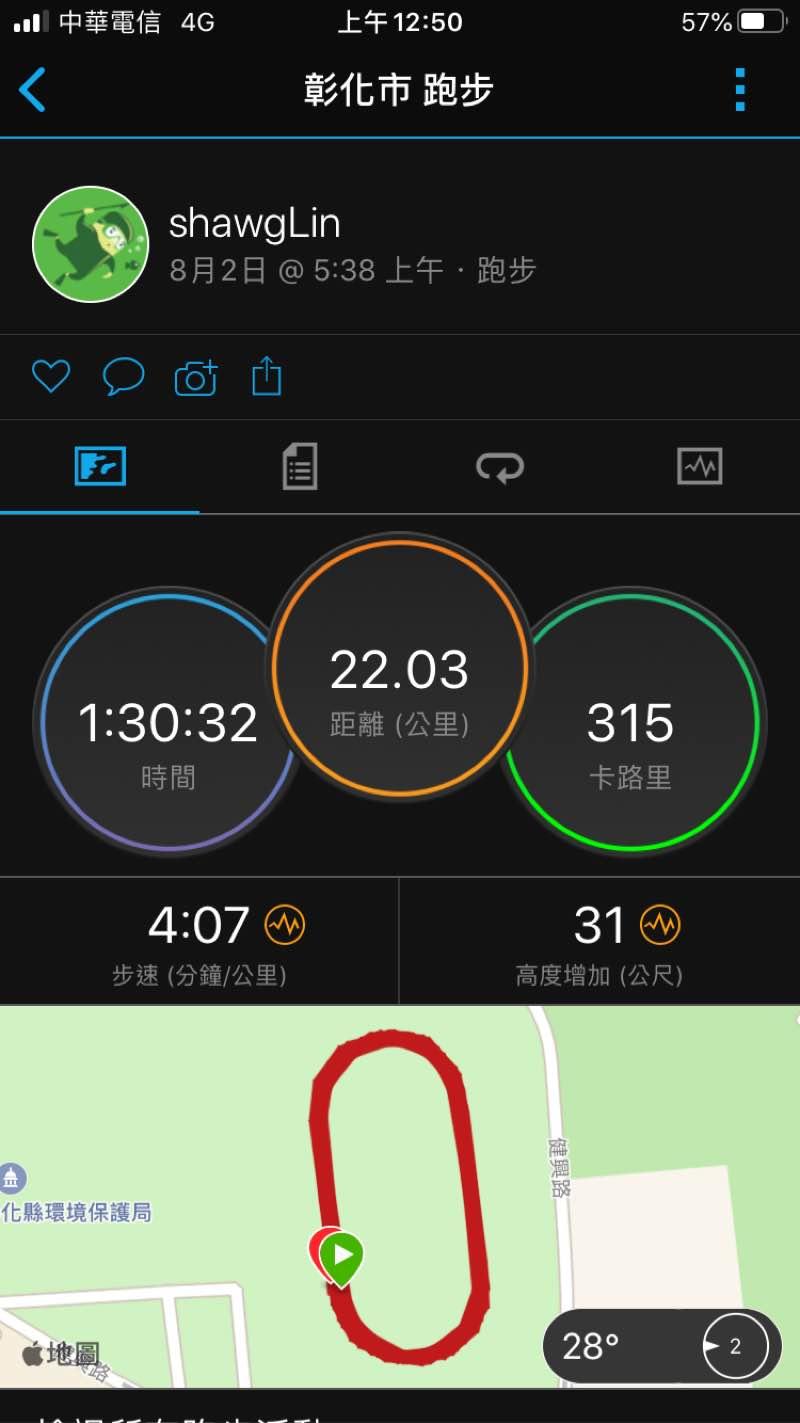
Task: Switch to the stats details tab
Action: click(300, 467)
